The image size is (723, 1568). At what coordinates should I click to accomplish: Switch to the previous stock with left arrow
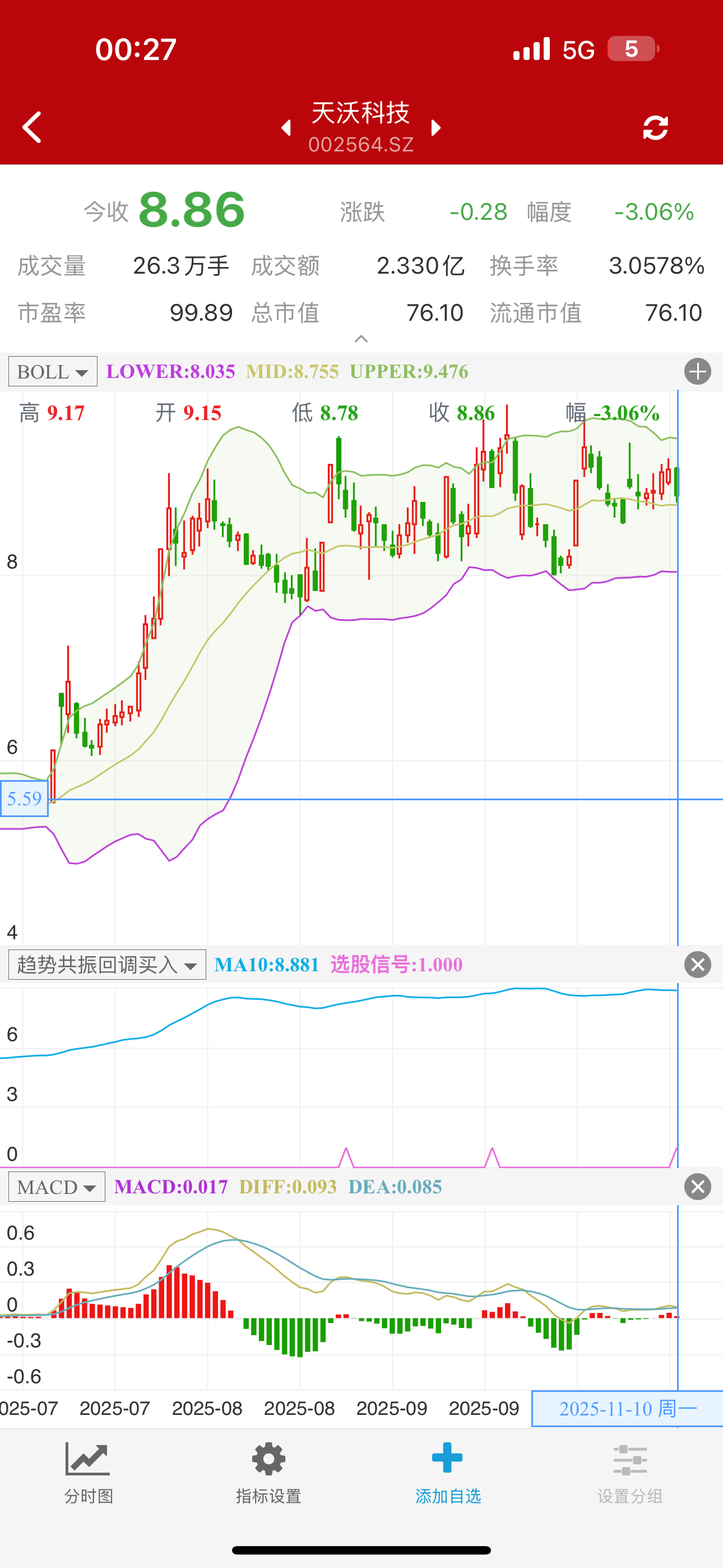point(285,128)
